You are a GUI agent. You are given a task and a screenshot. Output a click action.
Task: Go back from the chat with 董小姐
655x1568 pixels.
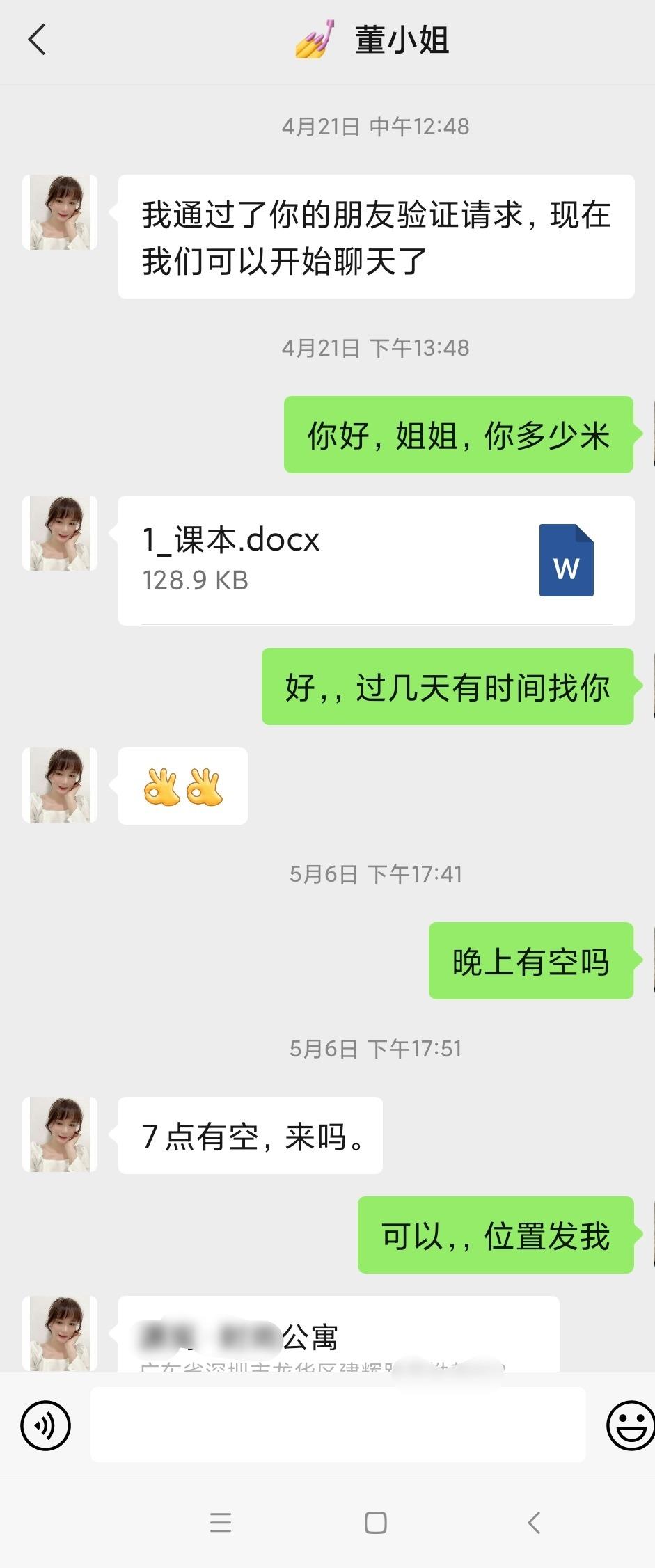tap(38, 40)
